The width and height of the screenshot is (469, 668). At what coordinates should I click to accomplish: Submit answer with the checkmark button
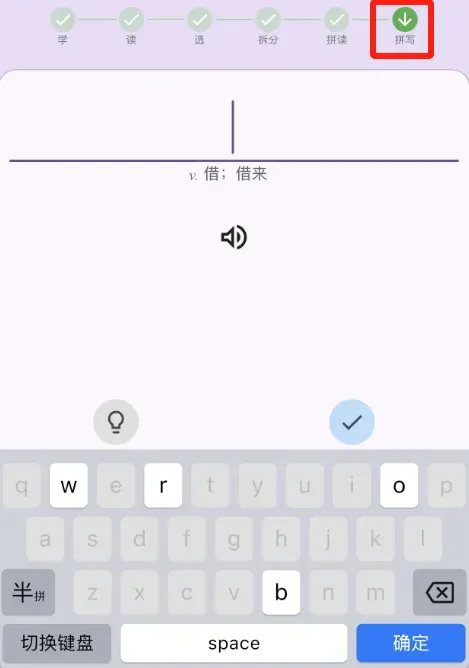coord(352,422)
